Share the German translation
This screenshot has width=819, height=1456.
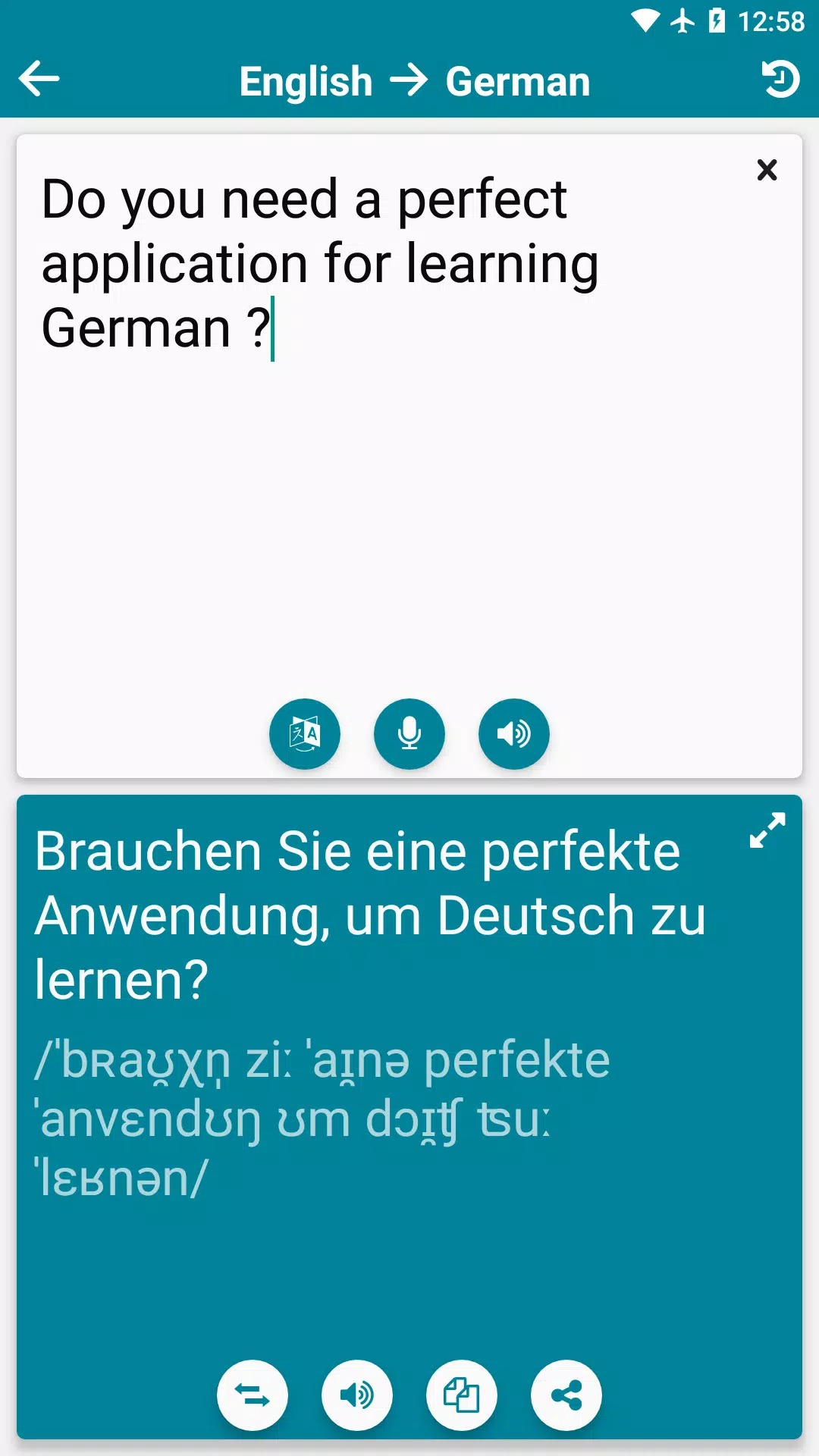pyautogui.click(x=566, y=1395)
